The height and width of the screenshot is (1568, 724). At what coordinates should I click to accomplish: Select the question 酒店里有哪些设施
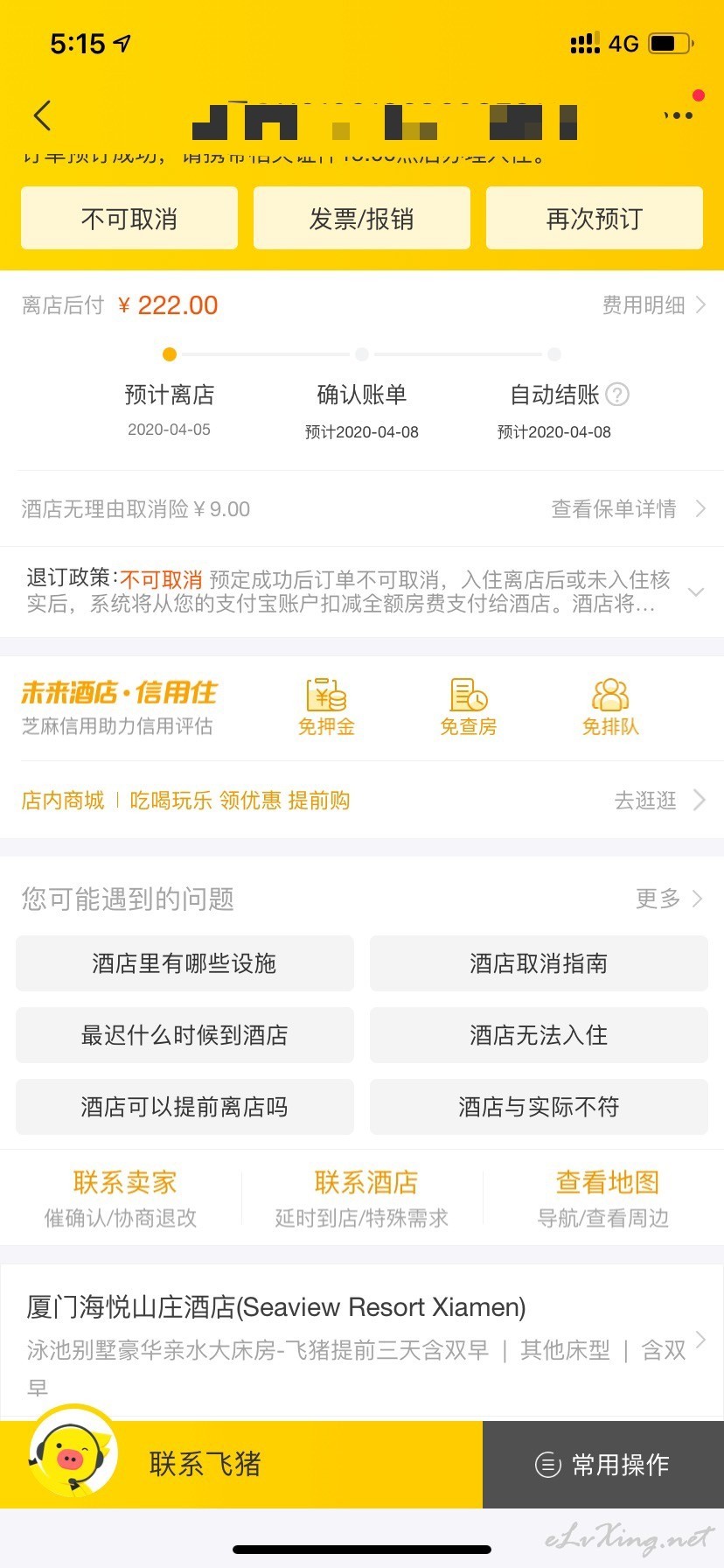[x=184, y=963]
